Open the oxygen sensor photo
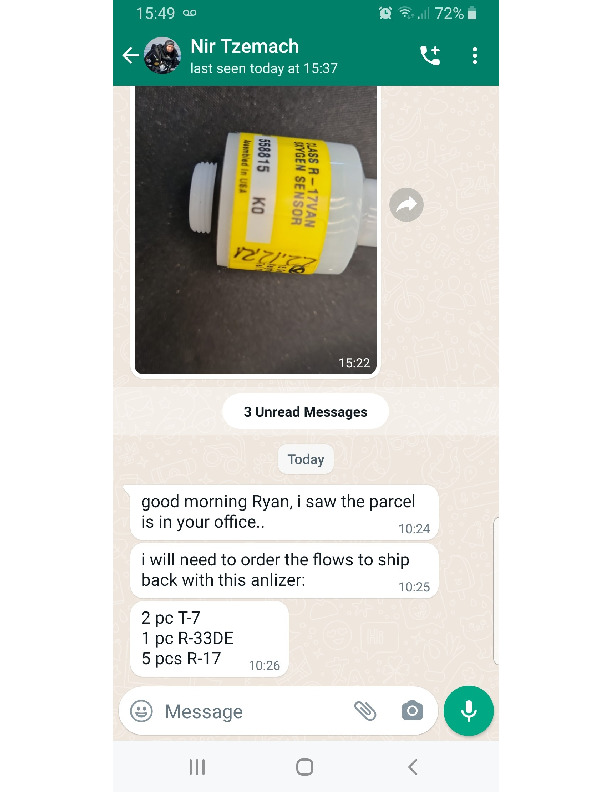The image size is (612, 792). (x=256, y=230)
